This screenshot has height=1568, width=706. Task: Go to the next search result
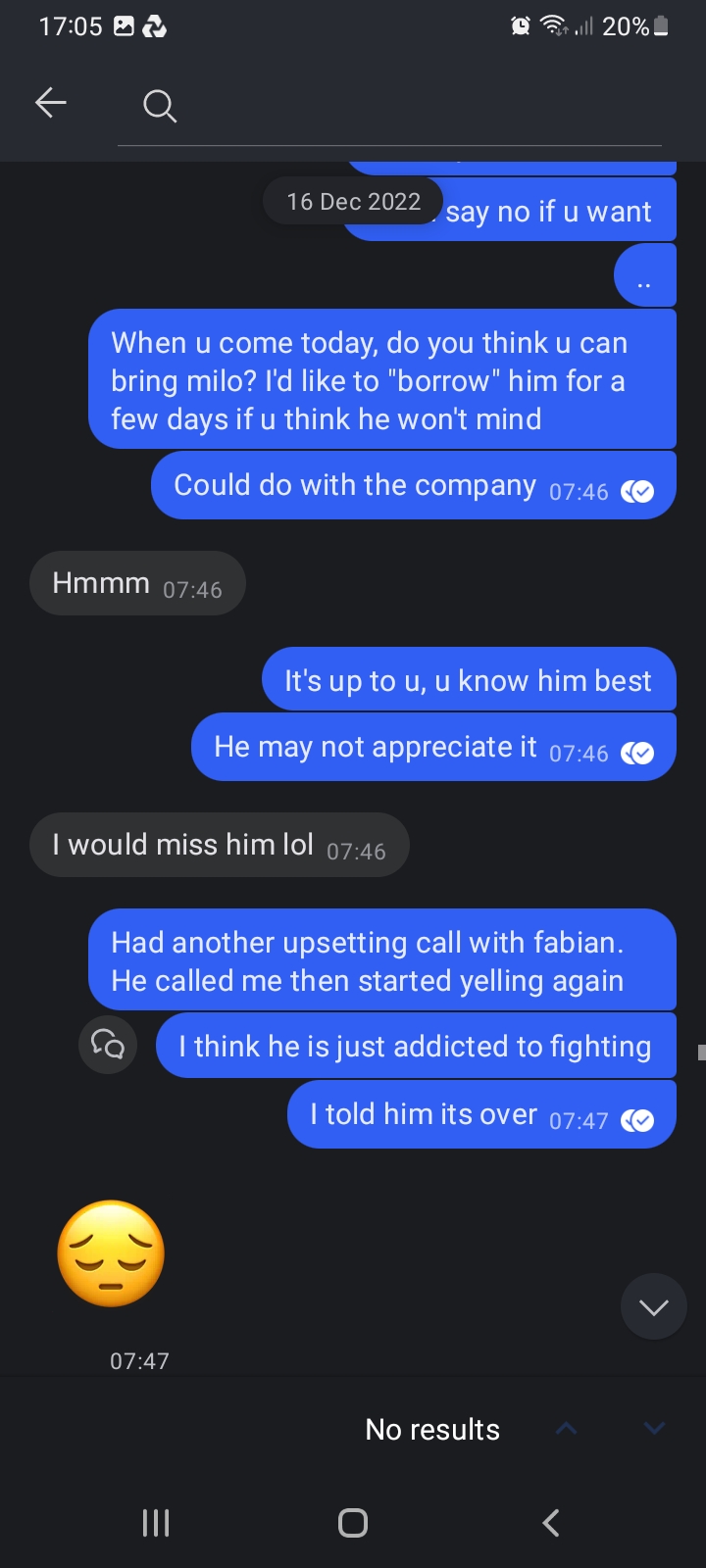click(654, 1429)
